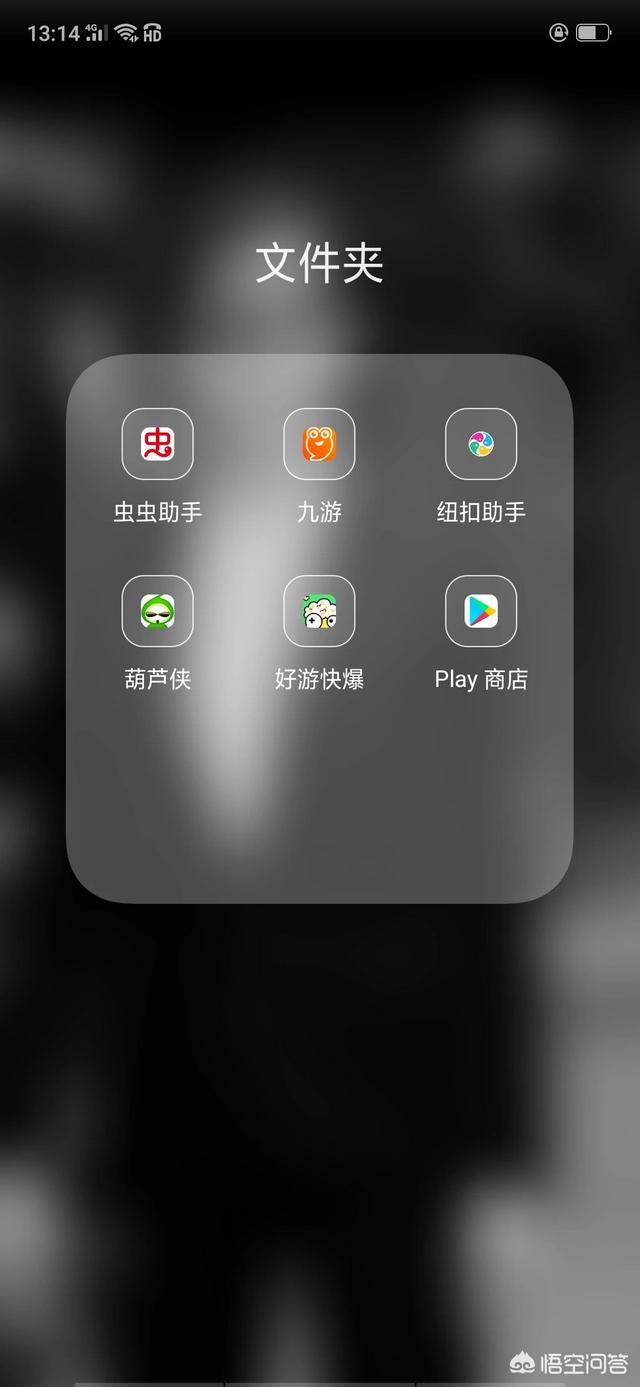Launch the Play 商店 app
The image size is (640, 1387).
(481, 611)
